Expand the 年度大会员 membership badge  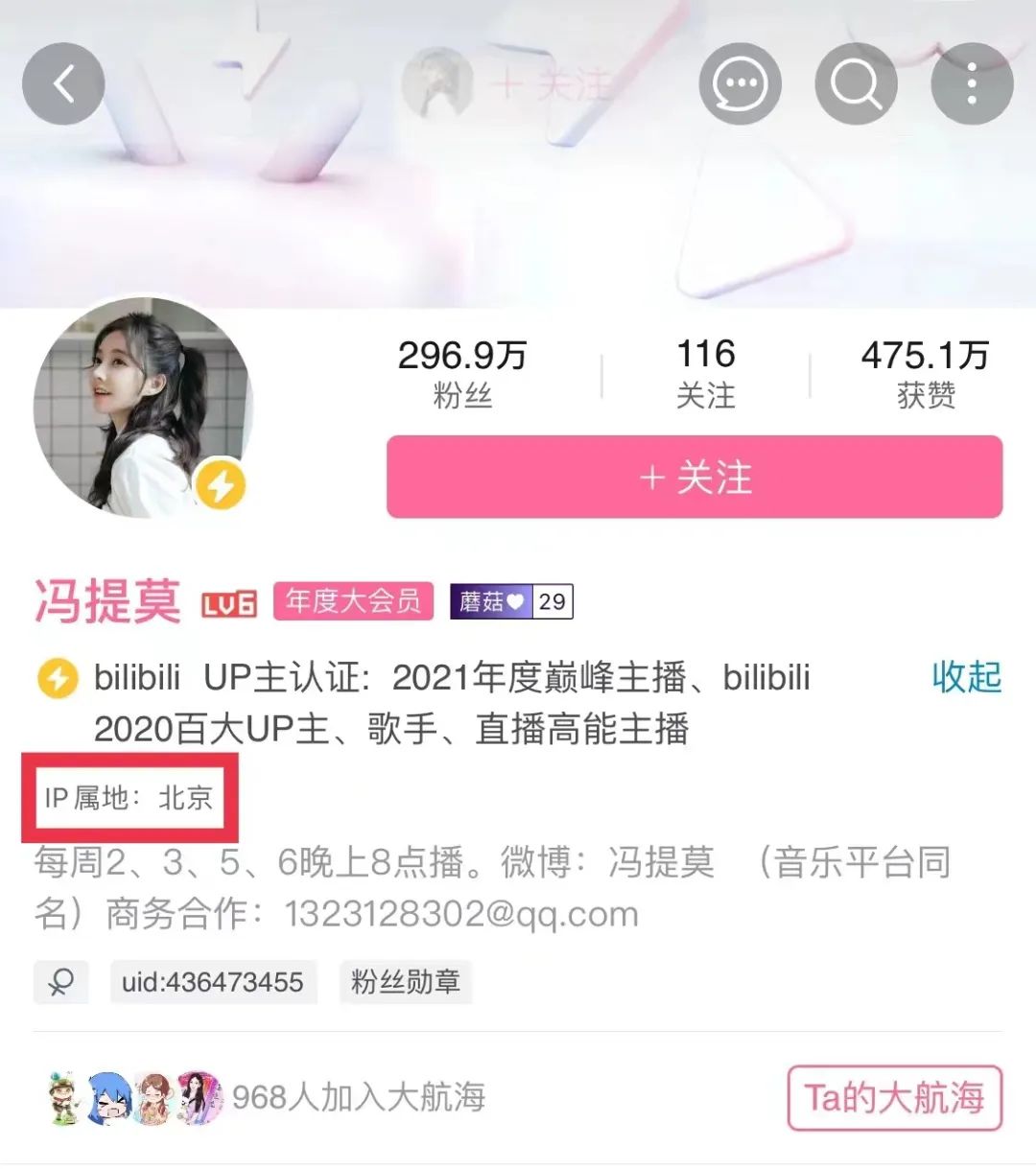352,602
